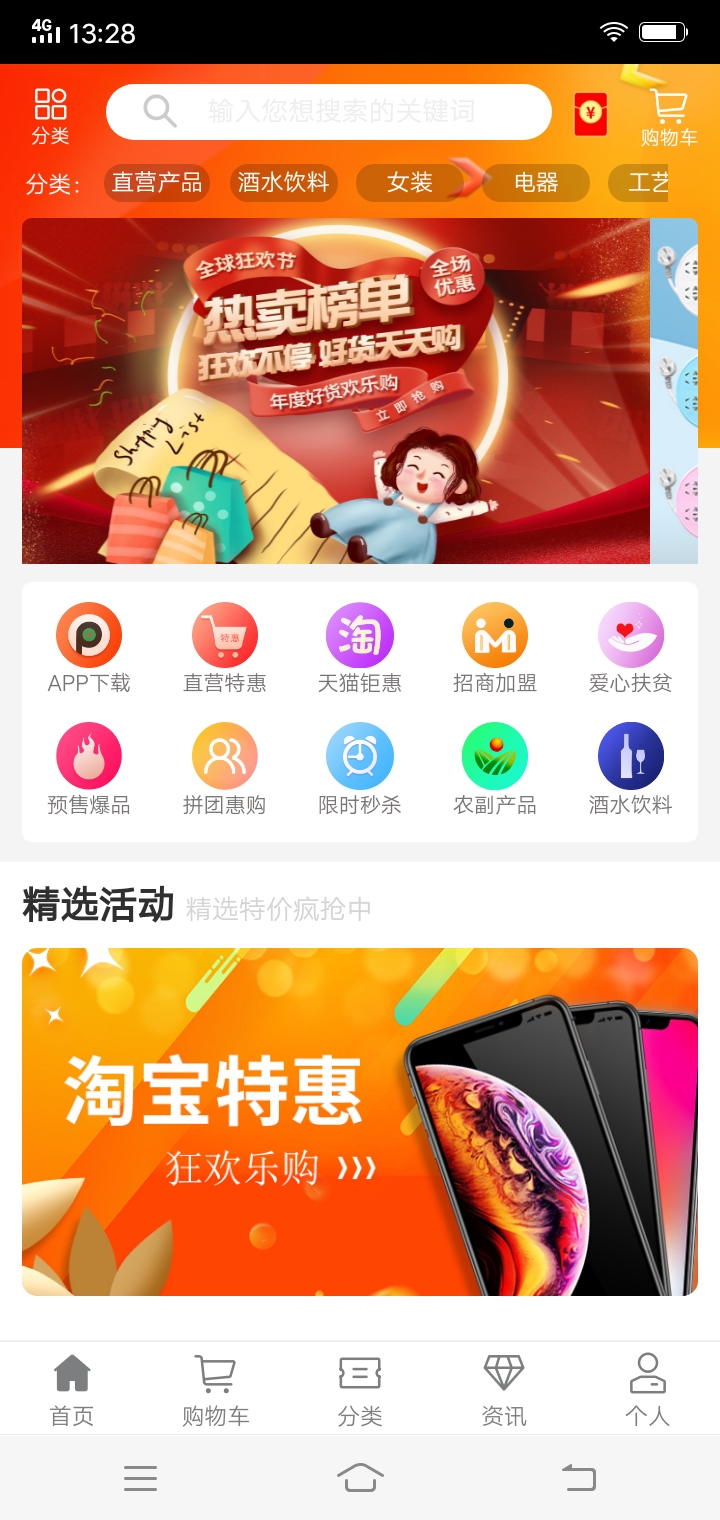Switch to the 个人 tab
720x1520 pixels.
pyautogui.click(x=647, y=1390)
